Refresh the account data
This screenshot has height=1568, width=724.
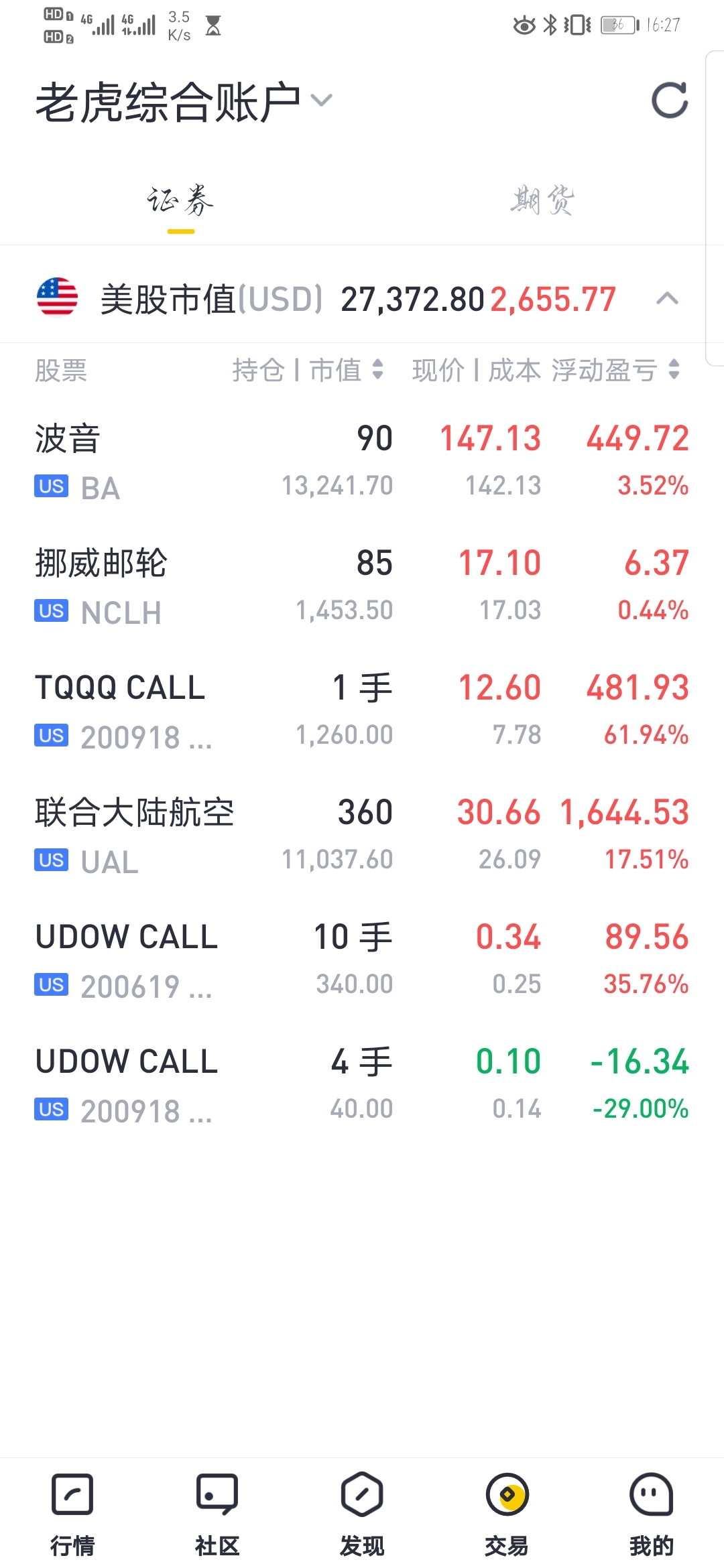pyautogui.click(x=670, y=101)
